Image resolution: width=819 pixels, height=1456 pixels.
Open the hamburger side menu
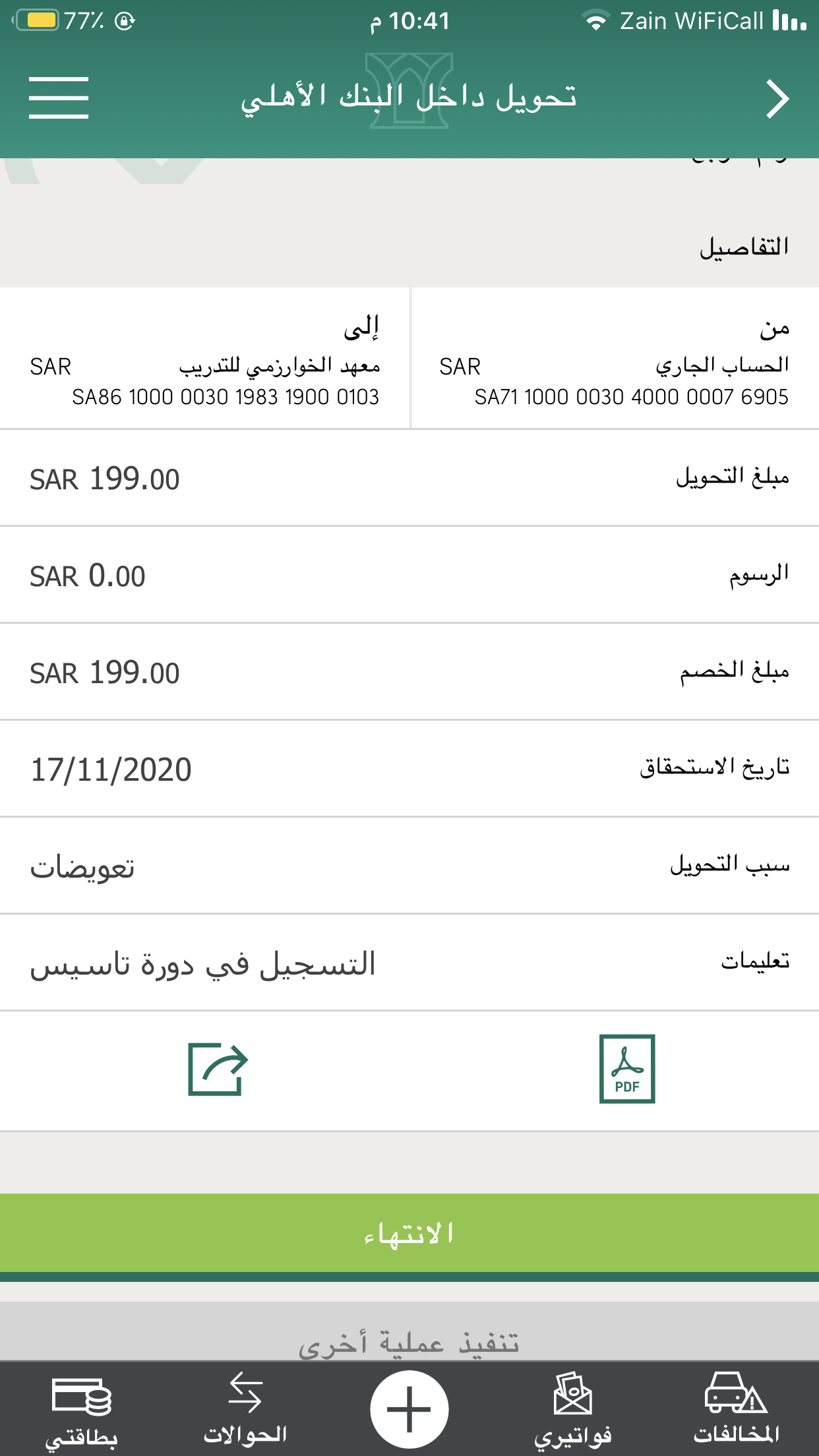tap(59, 98)
